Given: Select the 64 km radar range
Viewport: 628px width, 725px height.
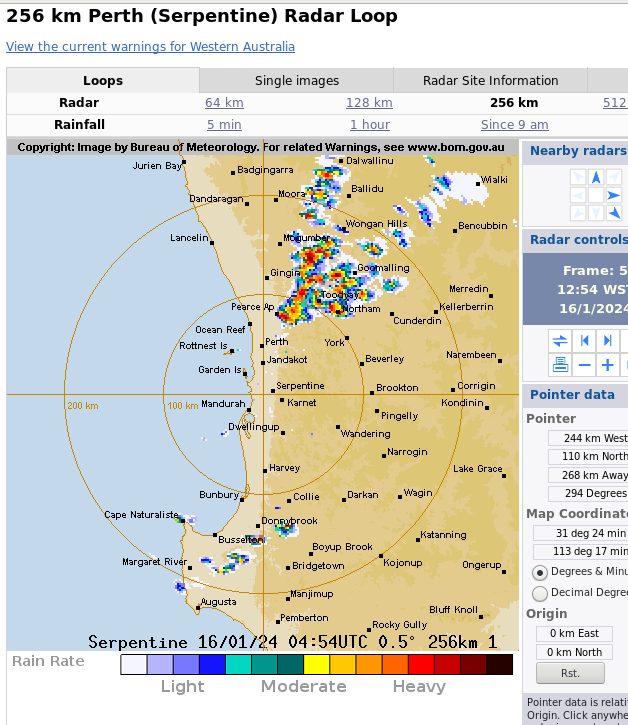Looking at the screenshot, I should pos(224,103).
